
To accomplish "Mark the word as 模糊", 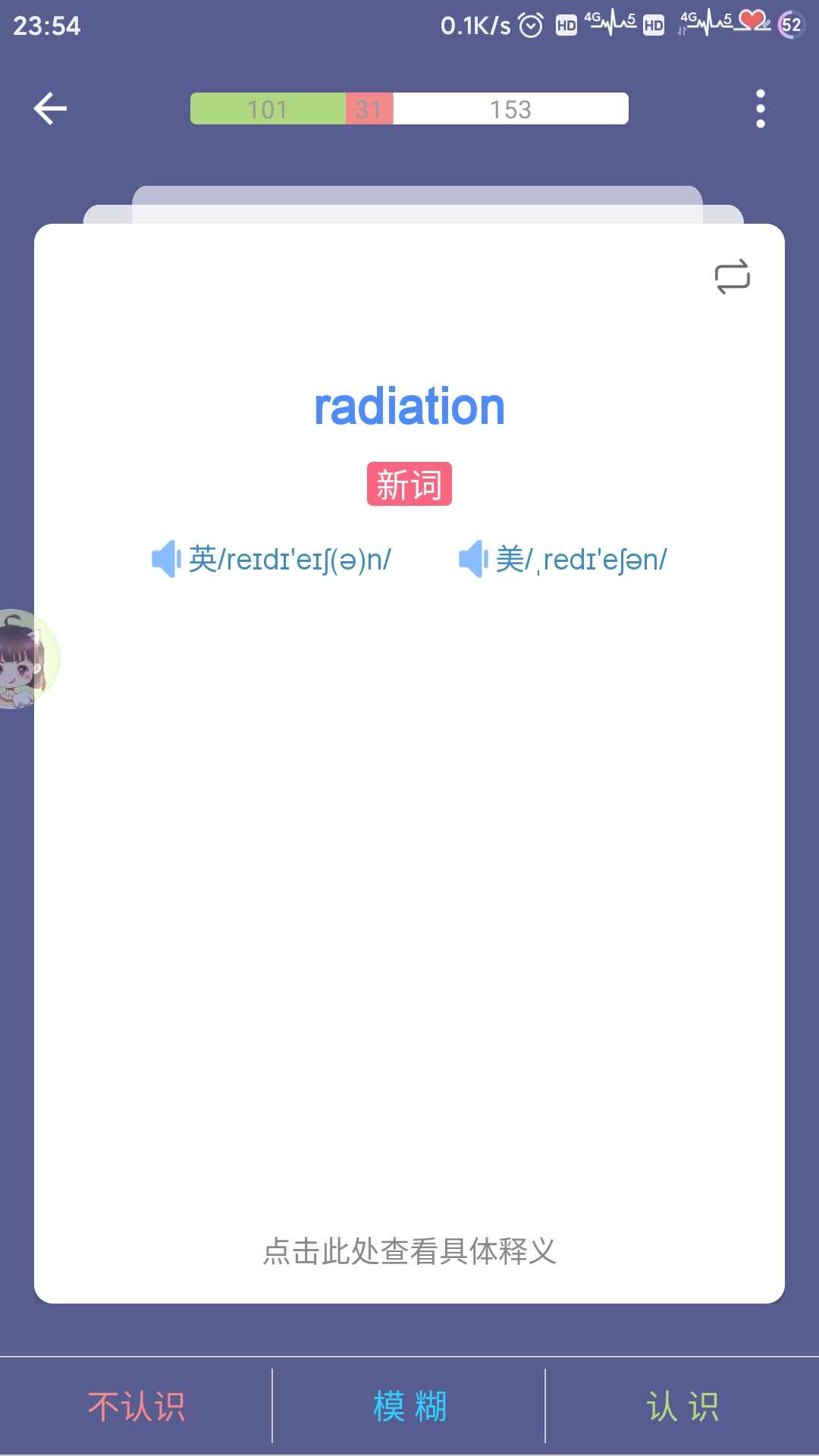I will click(x=409, y=1407).
